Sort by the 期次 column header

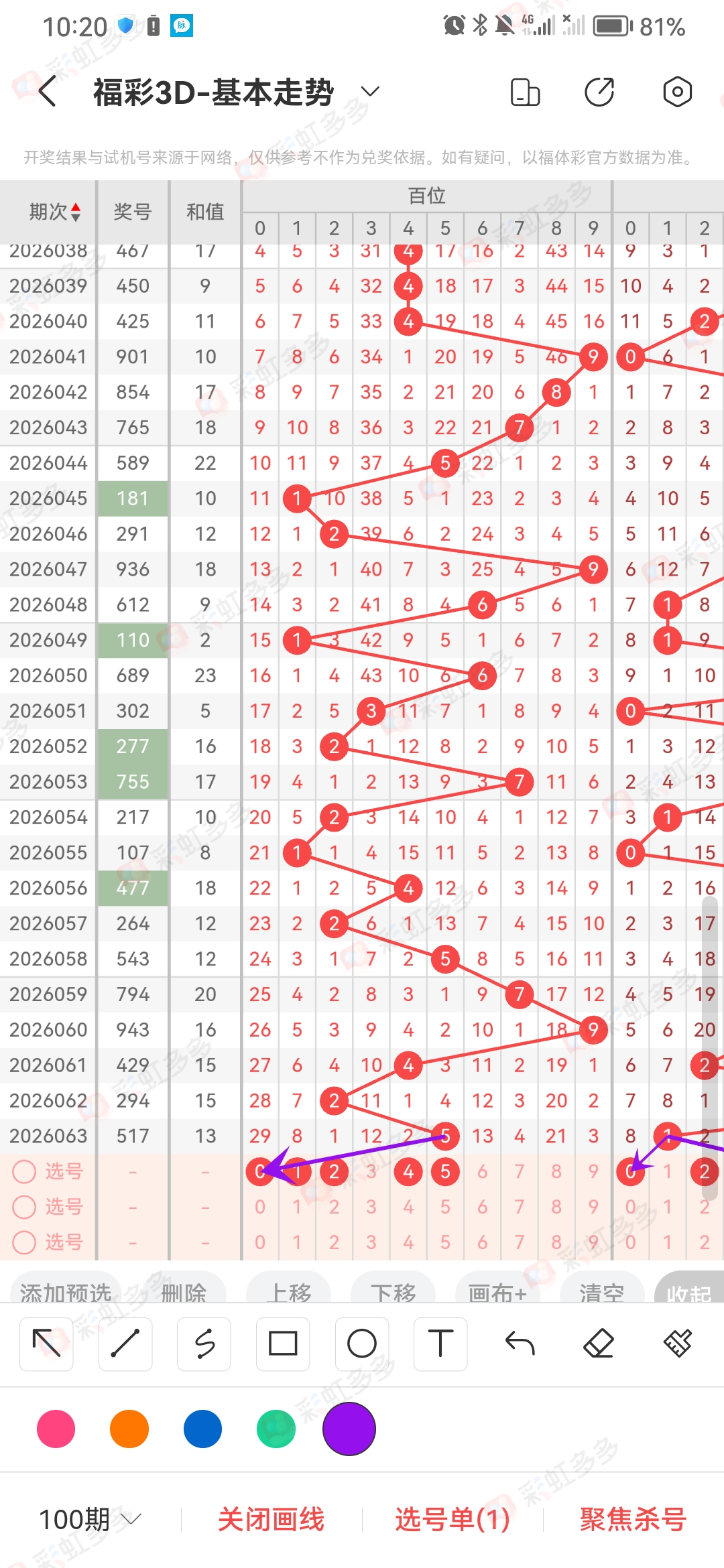[x=55, y=212]
